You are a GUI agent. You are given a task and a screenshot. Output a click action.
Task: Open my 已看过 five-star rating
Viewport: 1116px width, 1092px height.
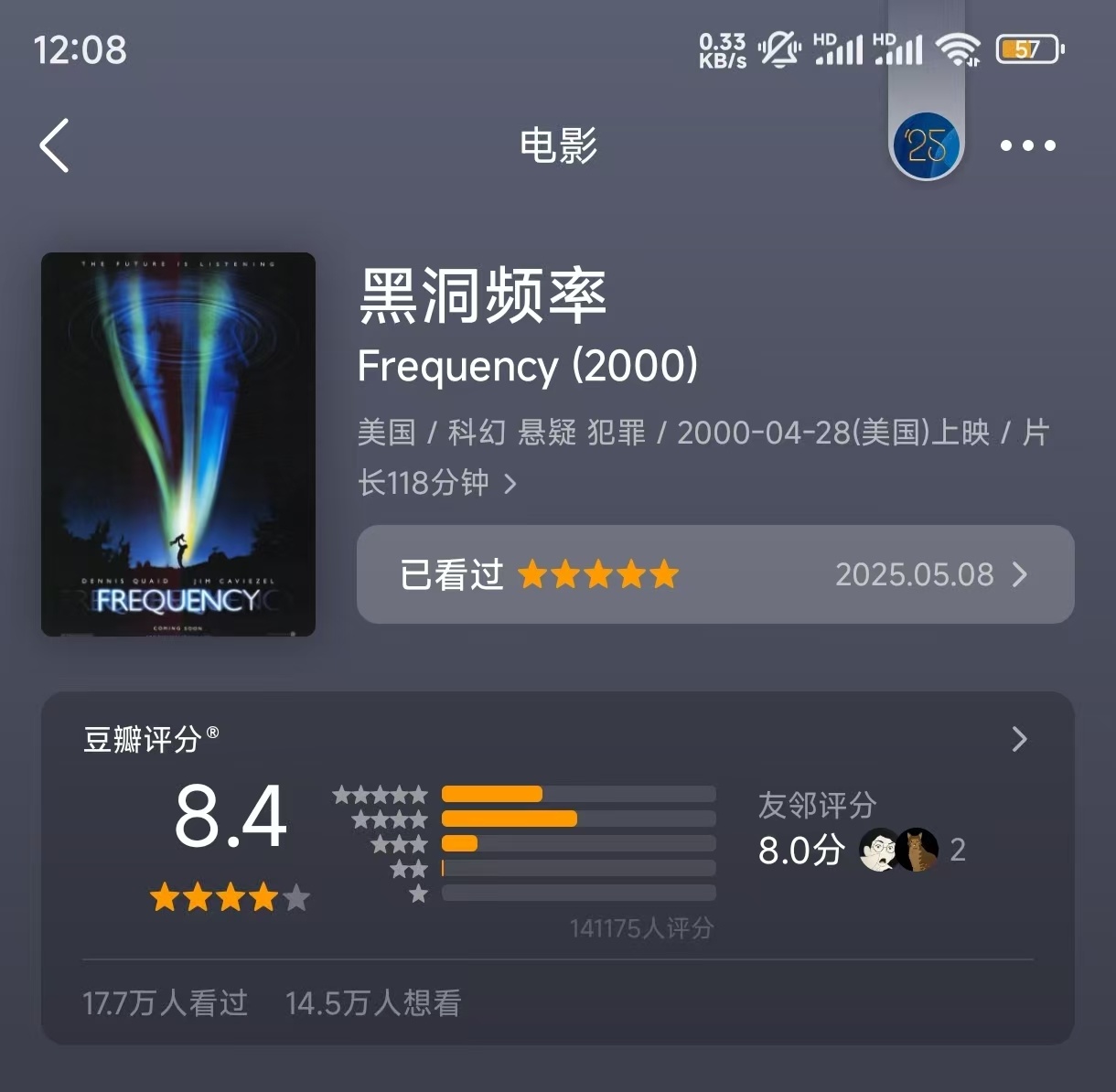click(714, 574)
